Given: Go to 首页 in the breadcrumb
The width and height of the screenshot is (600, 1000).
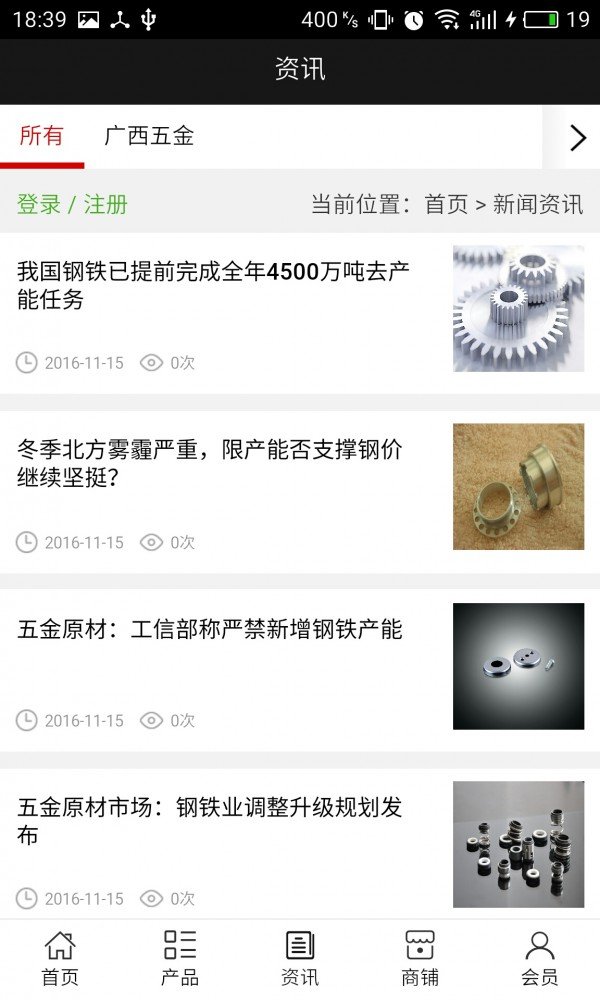Looking at the screenshot, I should pos(446,205).
